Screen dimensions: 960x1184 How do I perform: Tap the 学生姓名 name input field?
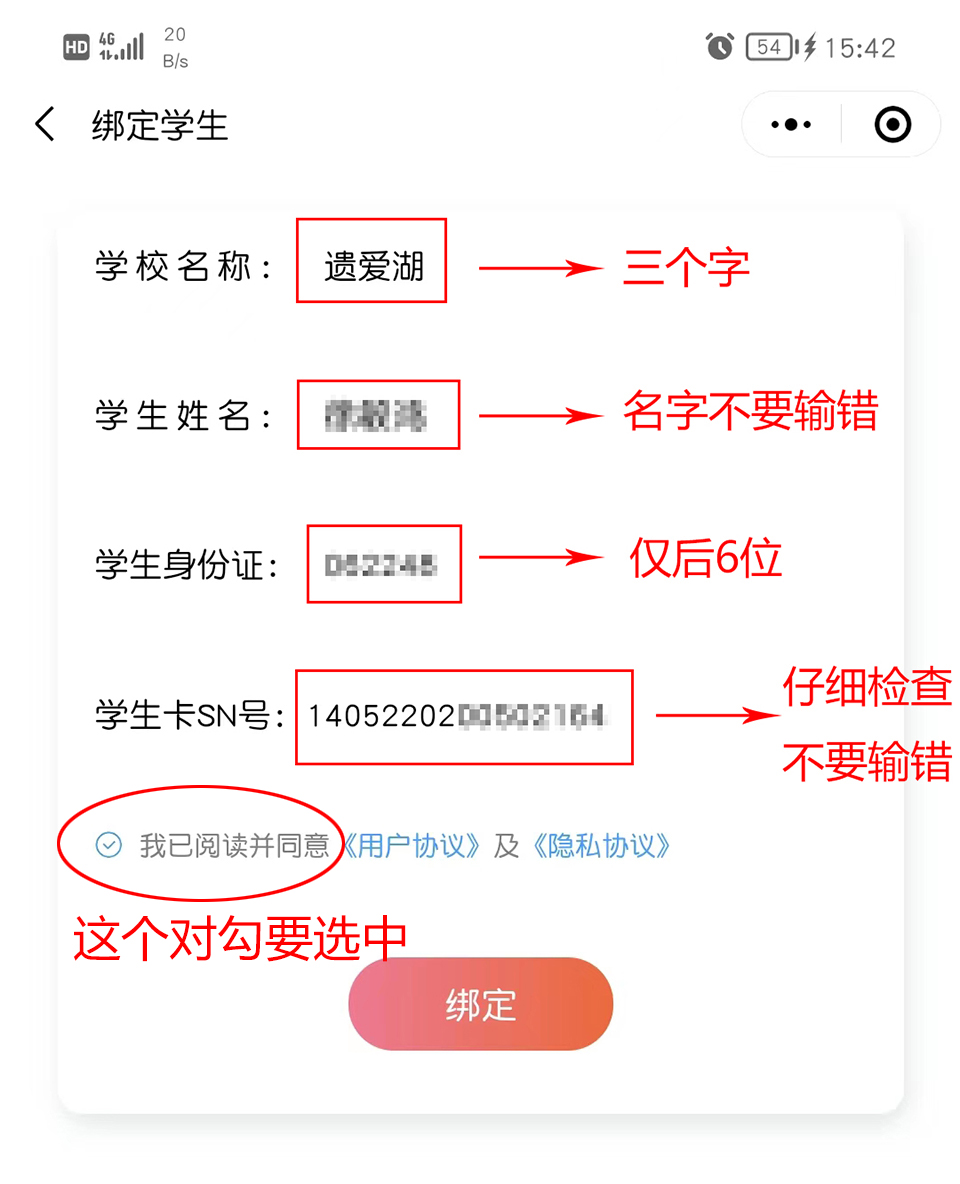[x=378, y=415]
